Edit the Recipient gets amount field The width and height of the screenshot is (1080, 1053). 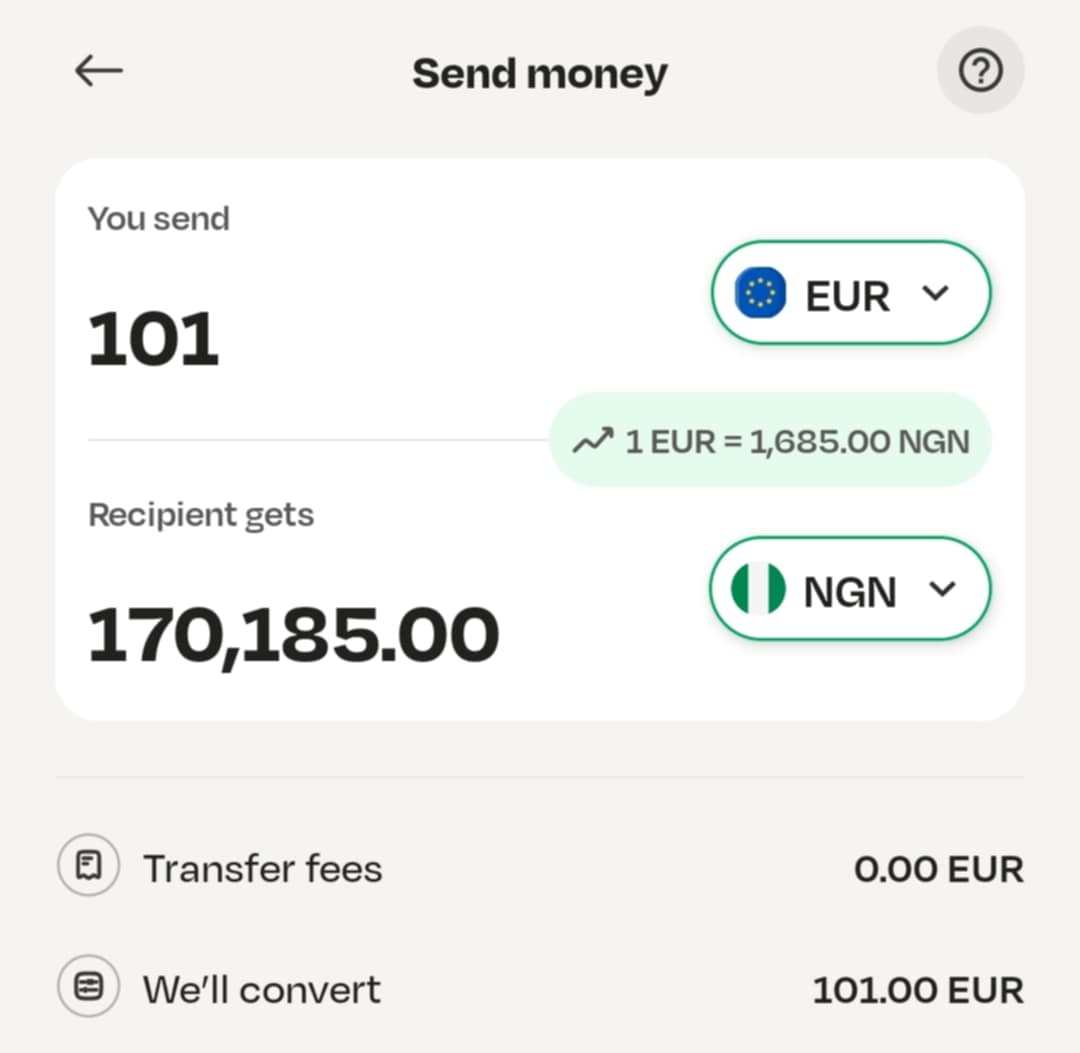pyautogui.click(x=293, y=636)
